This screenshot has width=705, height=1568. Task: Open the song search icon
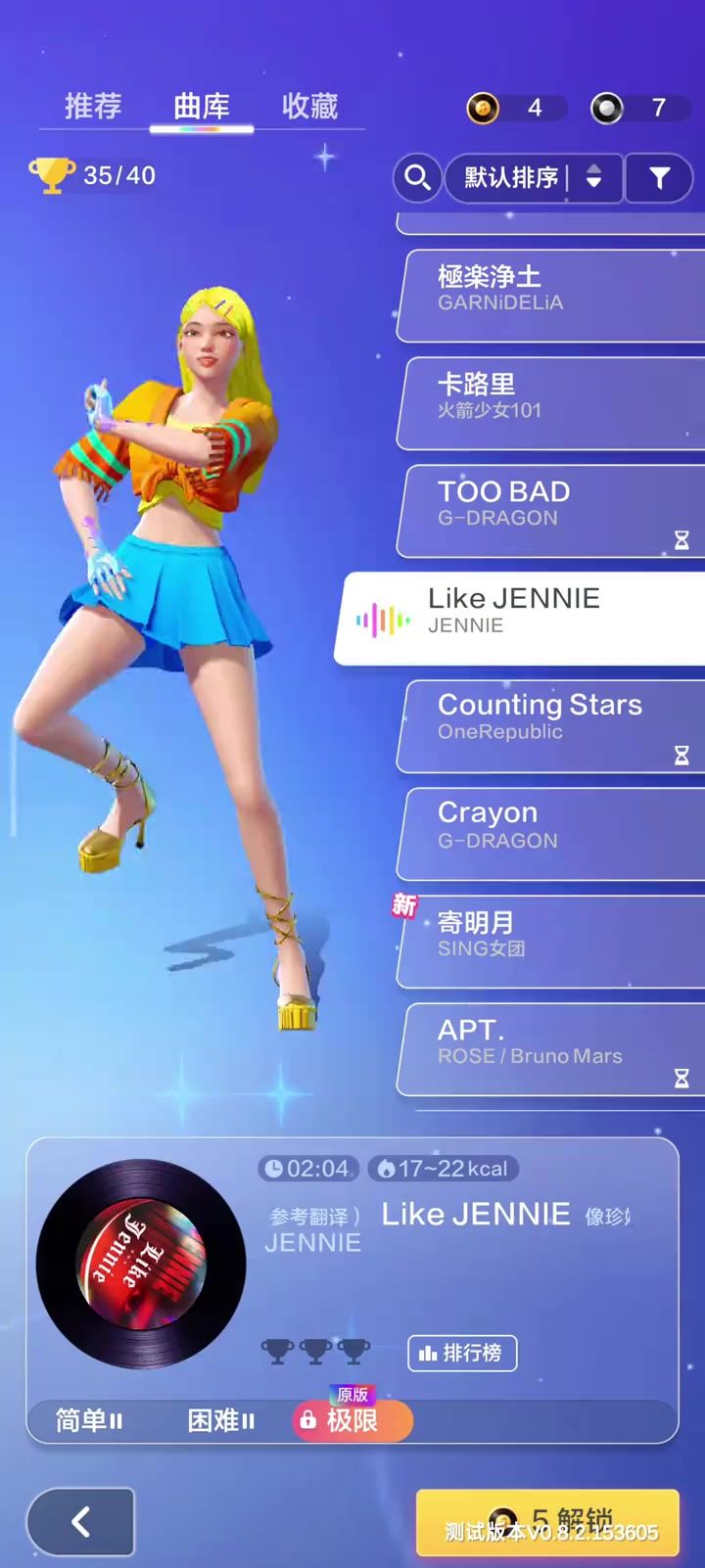coord(417,177)
